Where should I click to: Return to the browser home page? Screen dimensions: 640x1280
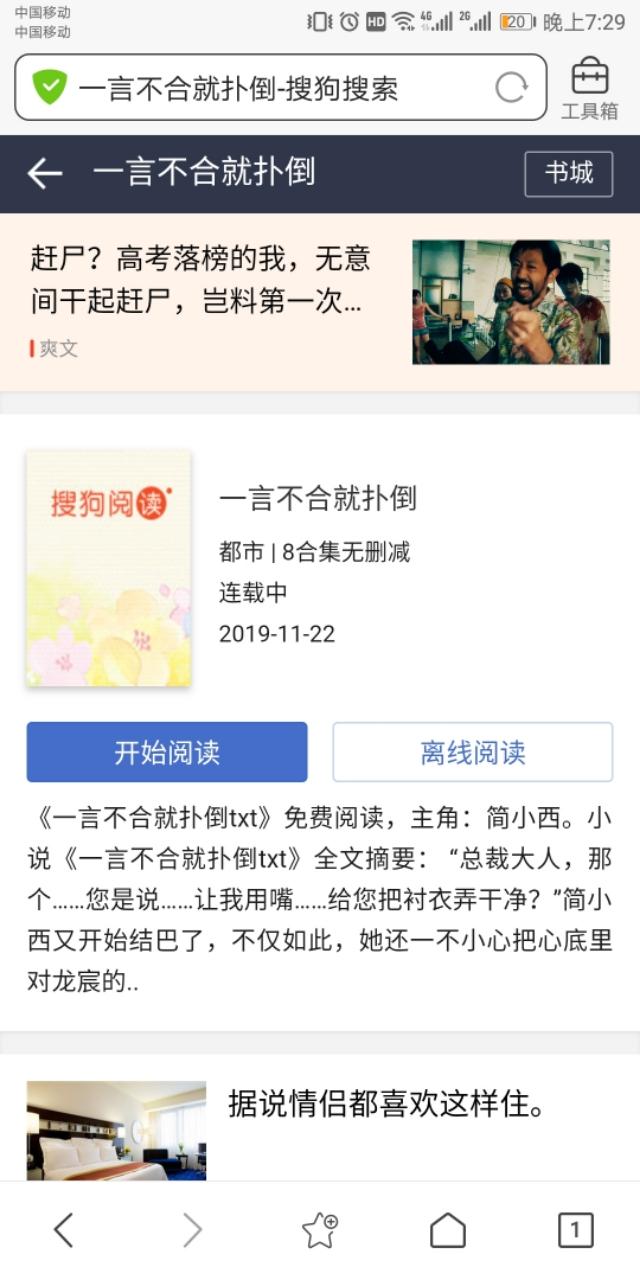(447, 1230)
